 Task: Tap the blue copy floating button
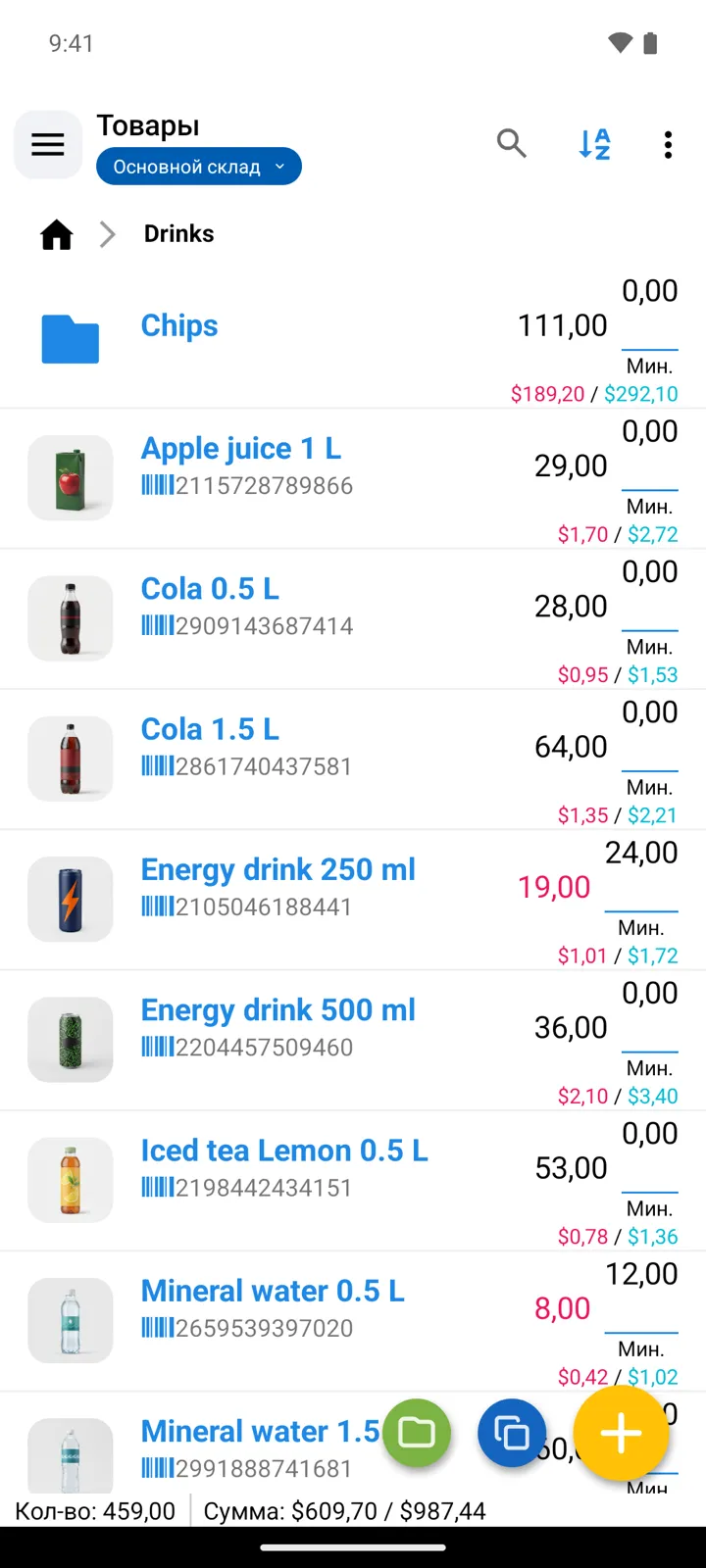511,1433
